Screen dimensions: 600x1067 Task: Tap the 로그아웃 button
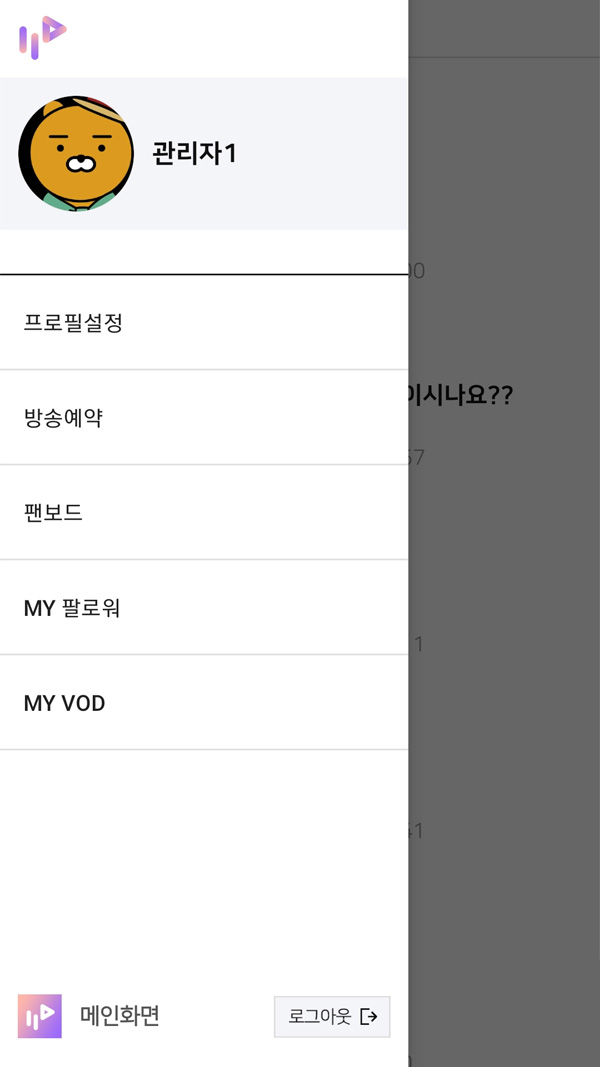pos(332,1016)
